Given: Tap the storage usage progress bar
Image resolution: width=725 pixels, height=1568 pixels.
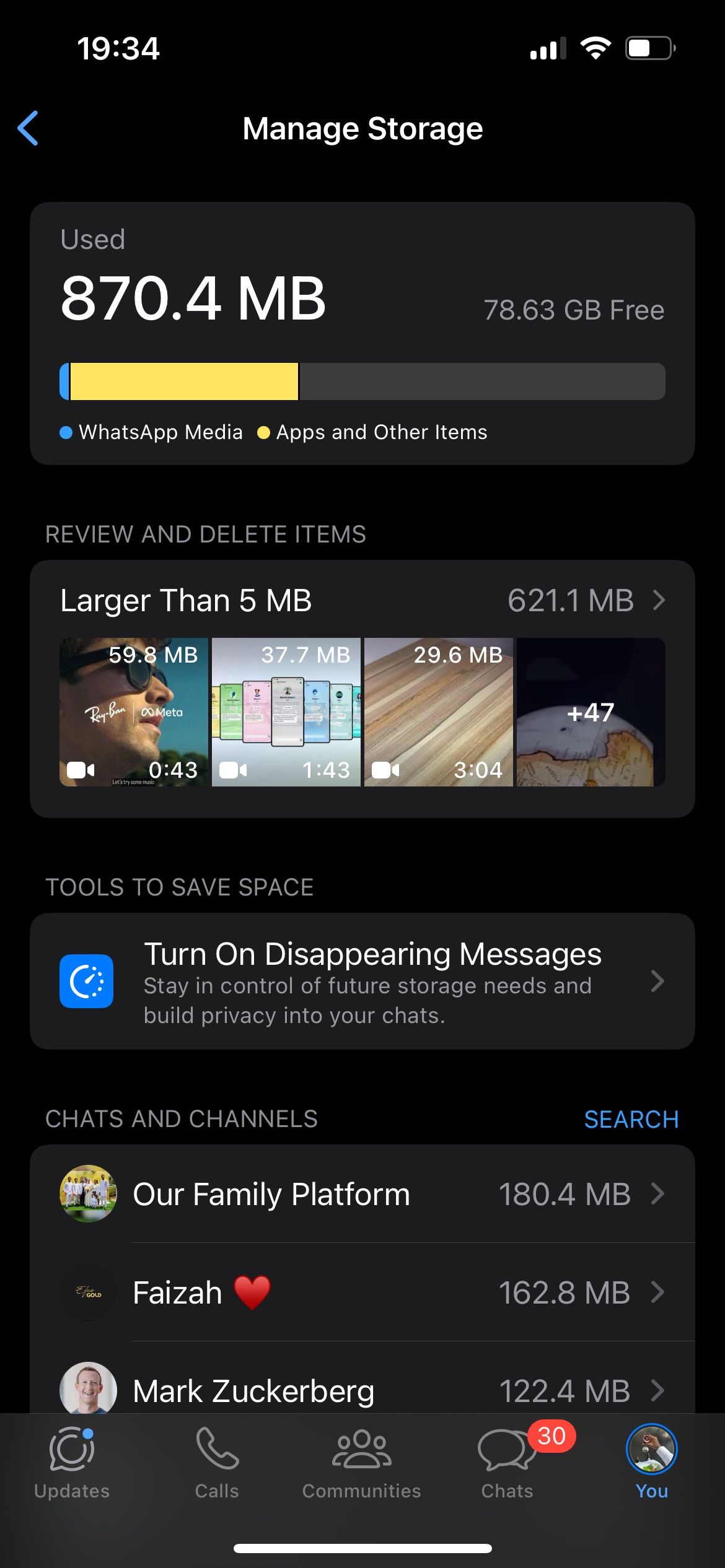Looking at the screenshot, I should pyautogui.click(x=362, y=381).
